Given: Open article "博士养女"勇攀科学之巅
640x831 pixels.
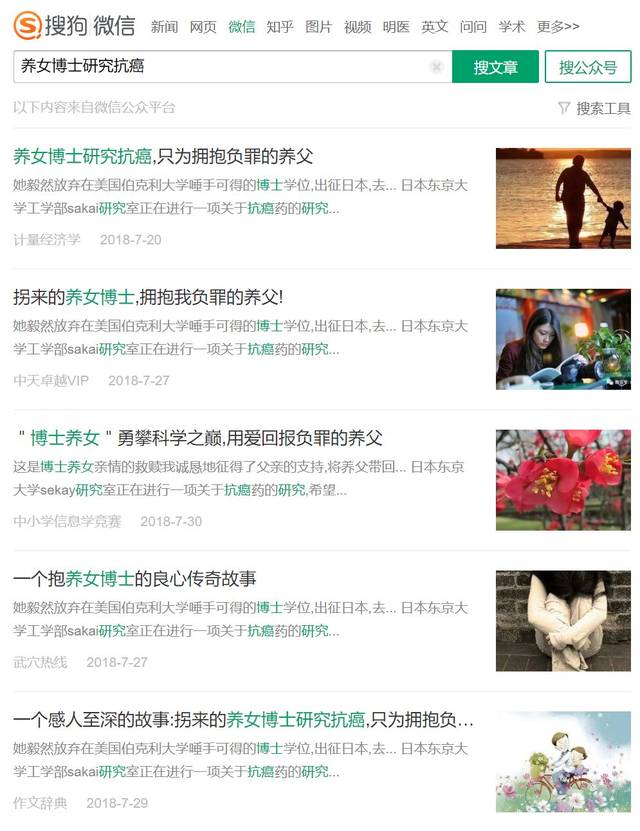Looking at the screenshot, I should [x=200, y=438].
